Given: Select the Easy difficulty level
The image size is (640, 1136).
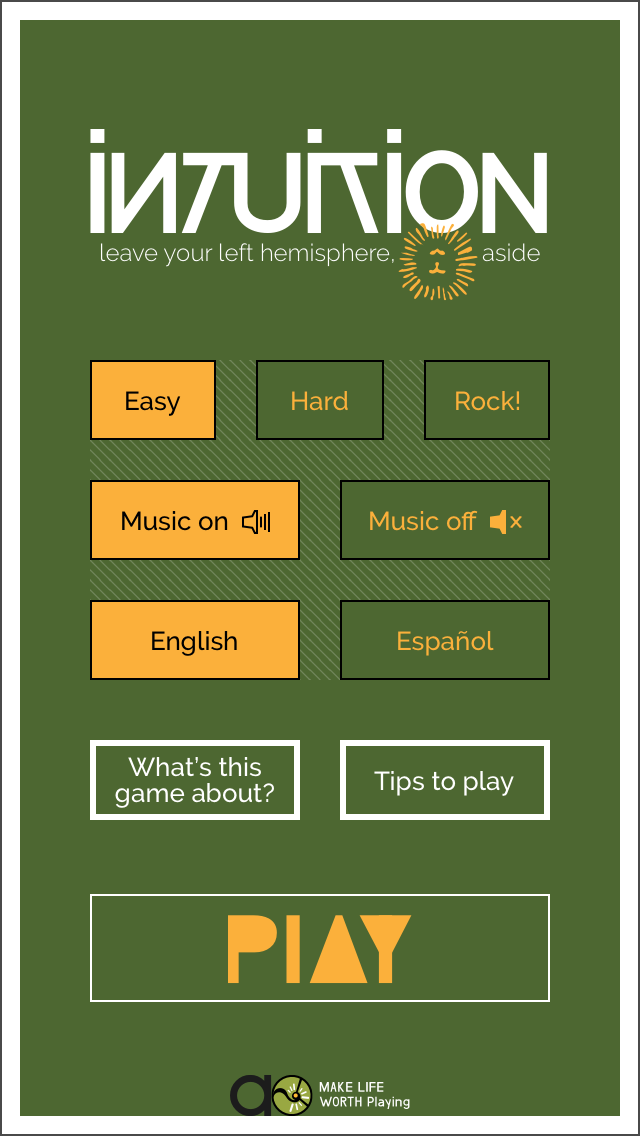Looking at the screenshot, I should 153,400.
